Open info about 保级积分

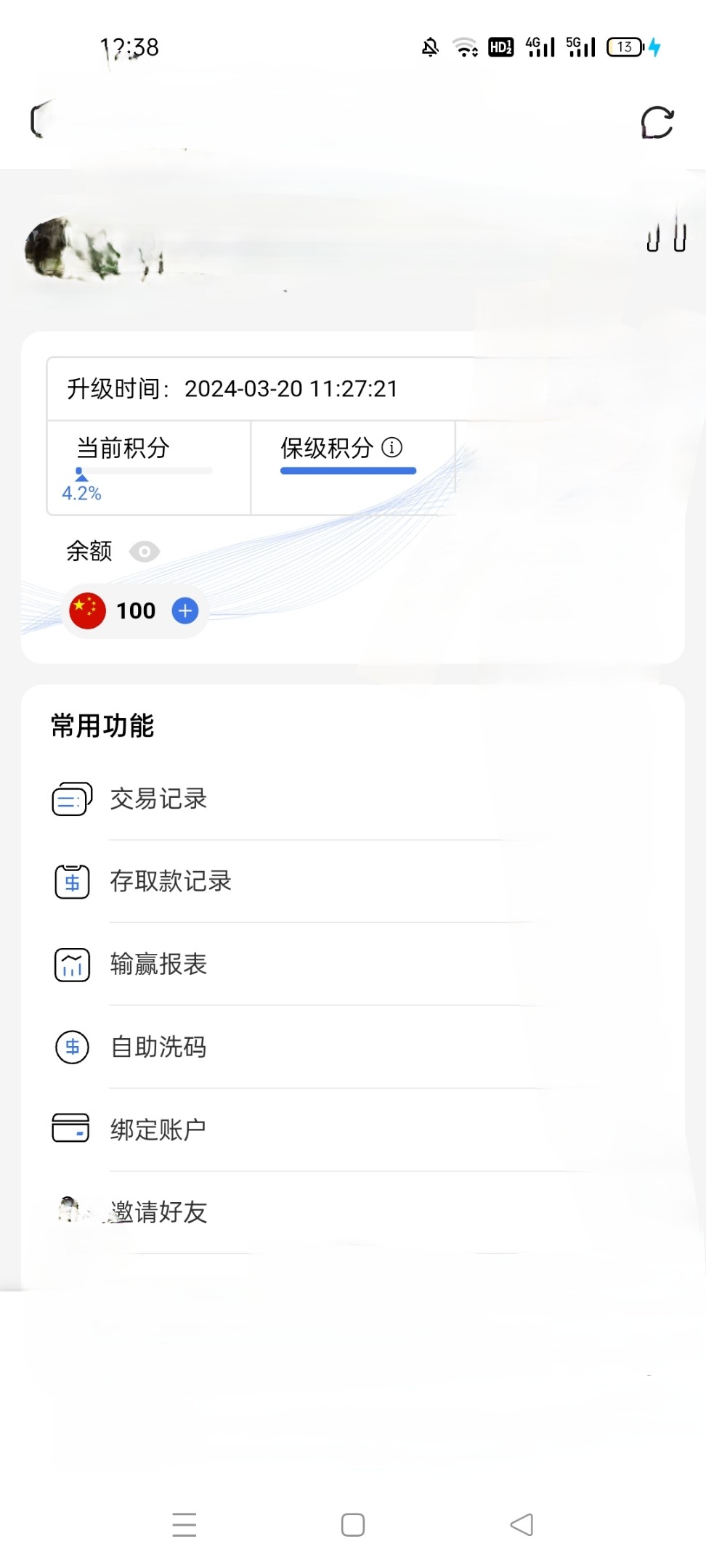[x=392, y=447]
